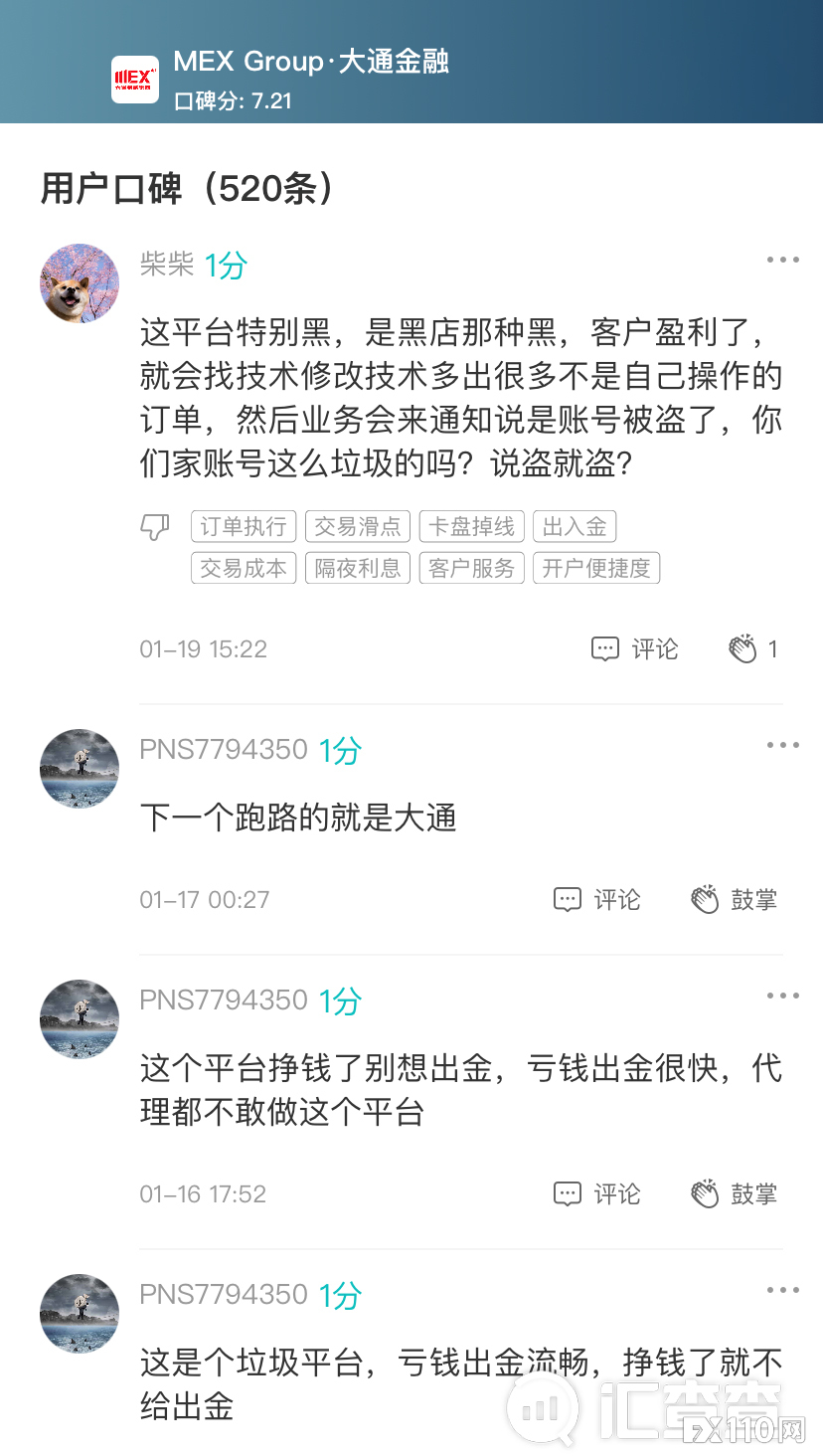This screenshot has width=823, height=1456.
Task: Select the 订单执行 tag
Action: [x=243, y=525]
